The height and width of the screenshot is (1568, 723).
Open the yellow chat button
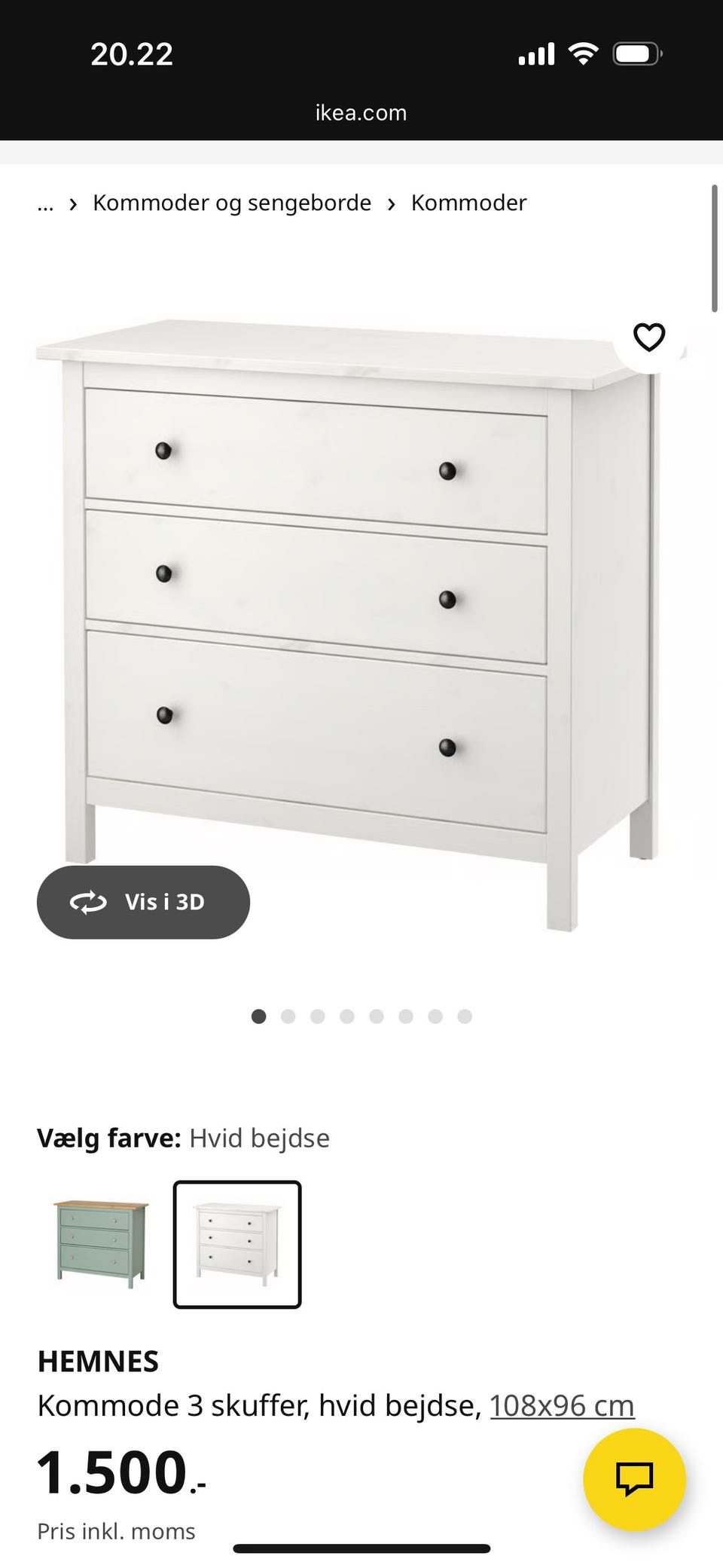pos(634,1478)
